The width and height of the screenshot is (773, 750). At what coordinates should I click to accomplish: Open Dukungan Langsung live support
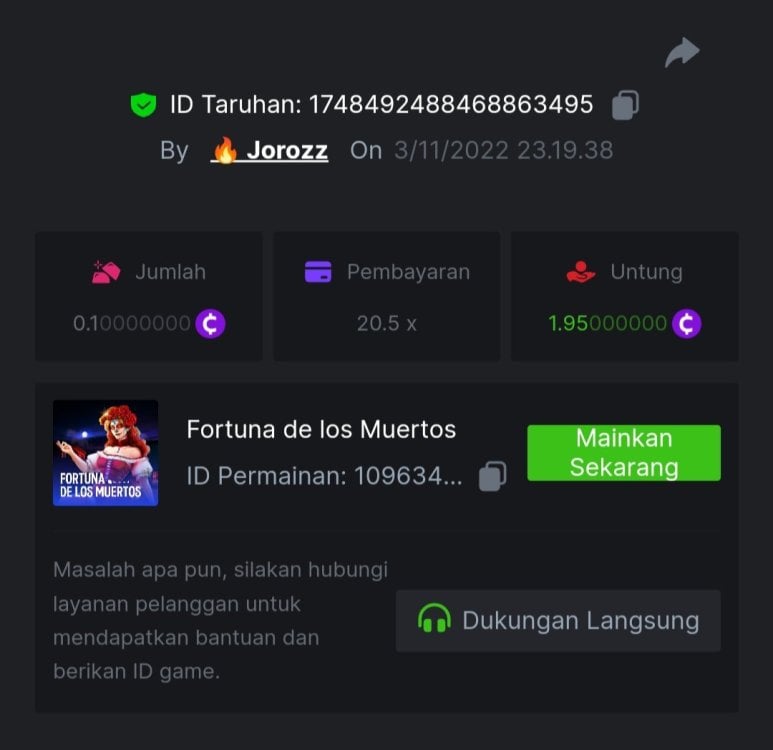[558, 620]
